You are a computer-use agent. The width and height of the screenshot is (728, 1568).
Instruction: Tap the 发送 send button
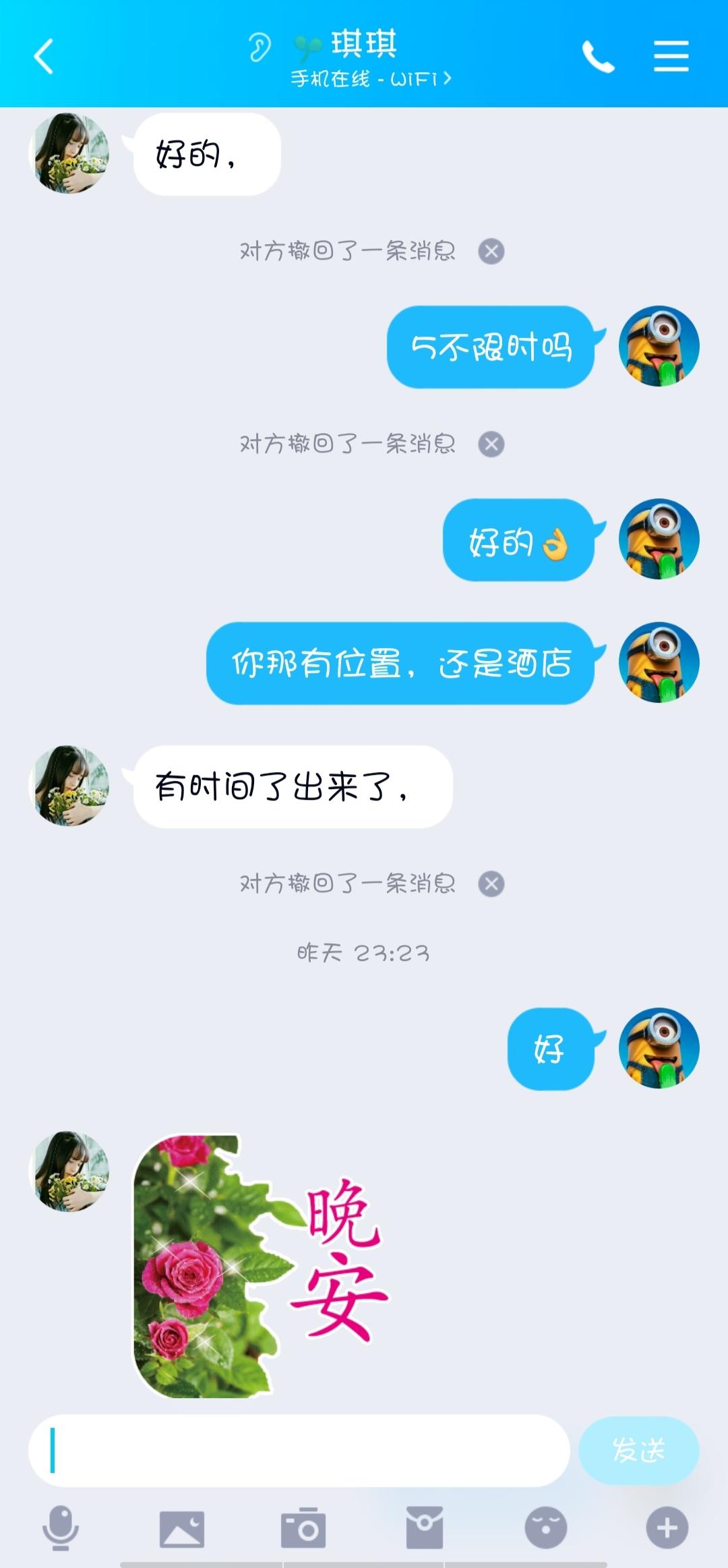click(x=638, y=1450)
